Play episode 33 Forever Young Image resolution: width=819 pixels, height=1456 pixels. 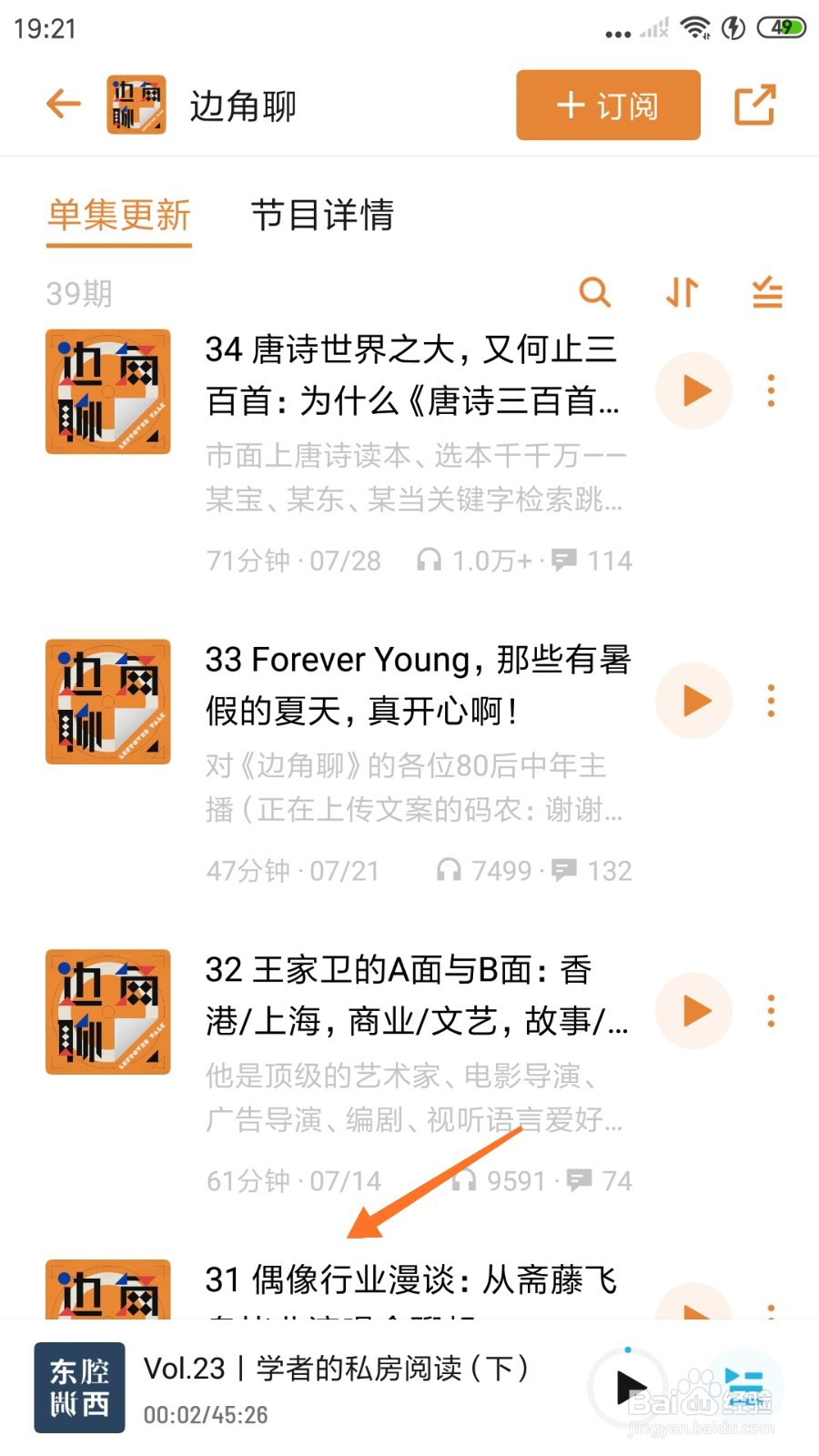coord(693,700)
